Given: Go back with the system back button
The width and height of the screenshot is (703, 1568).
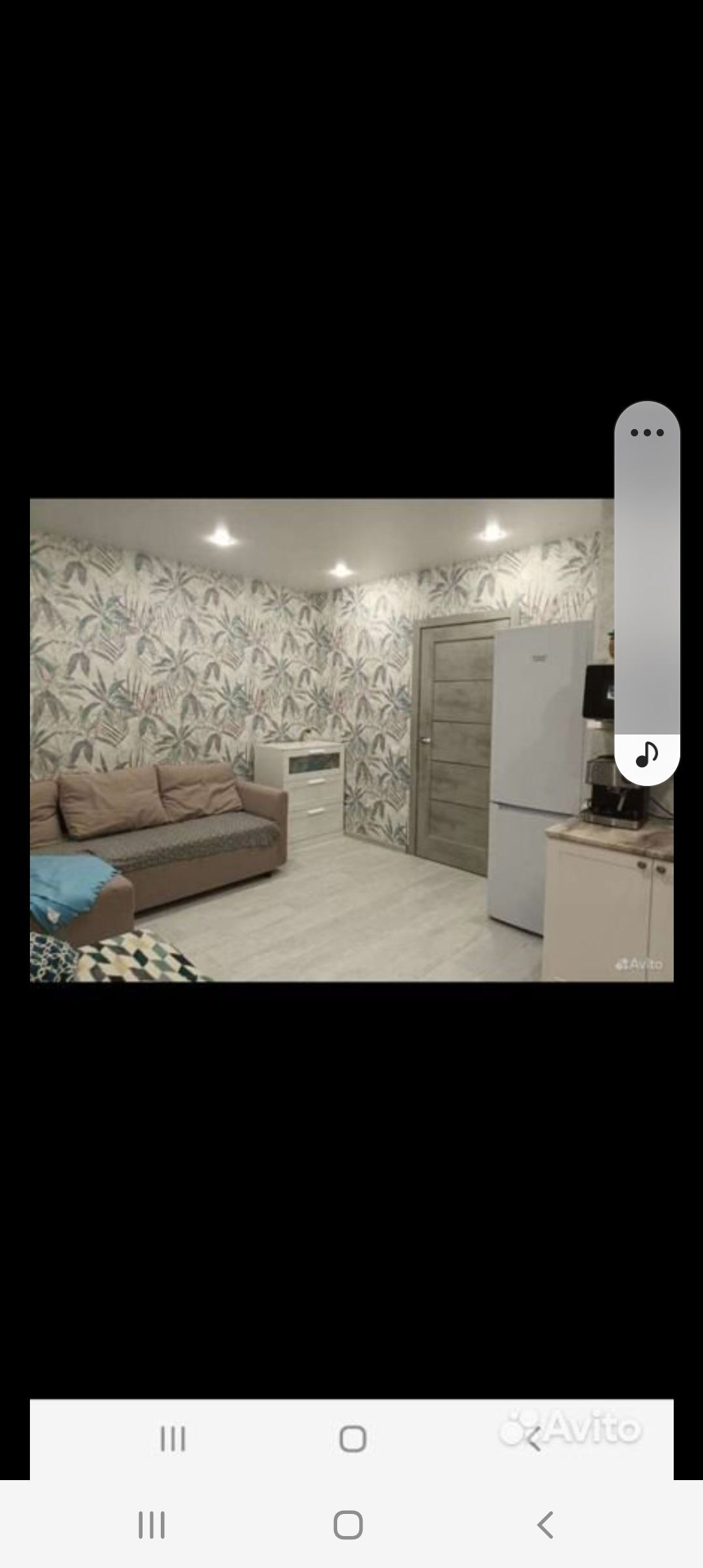Looking at the screenshot, I should (x=545, y=1525).
